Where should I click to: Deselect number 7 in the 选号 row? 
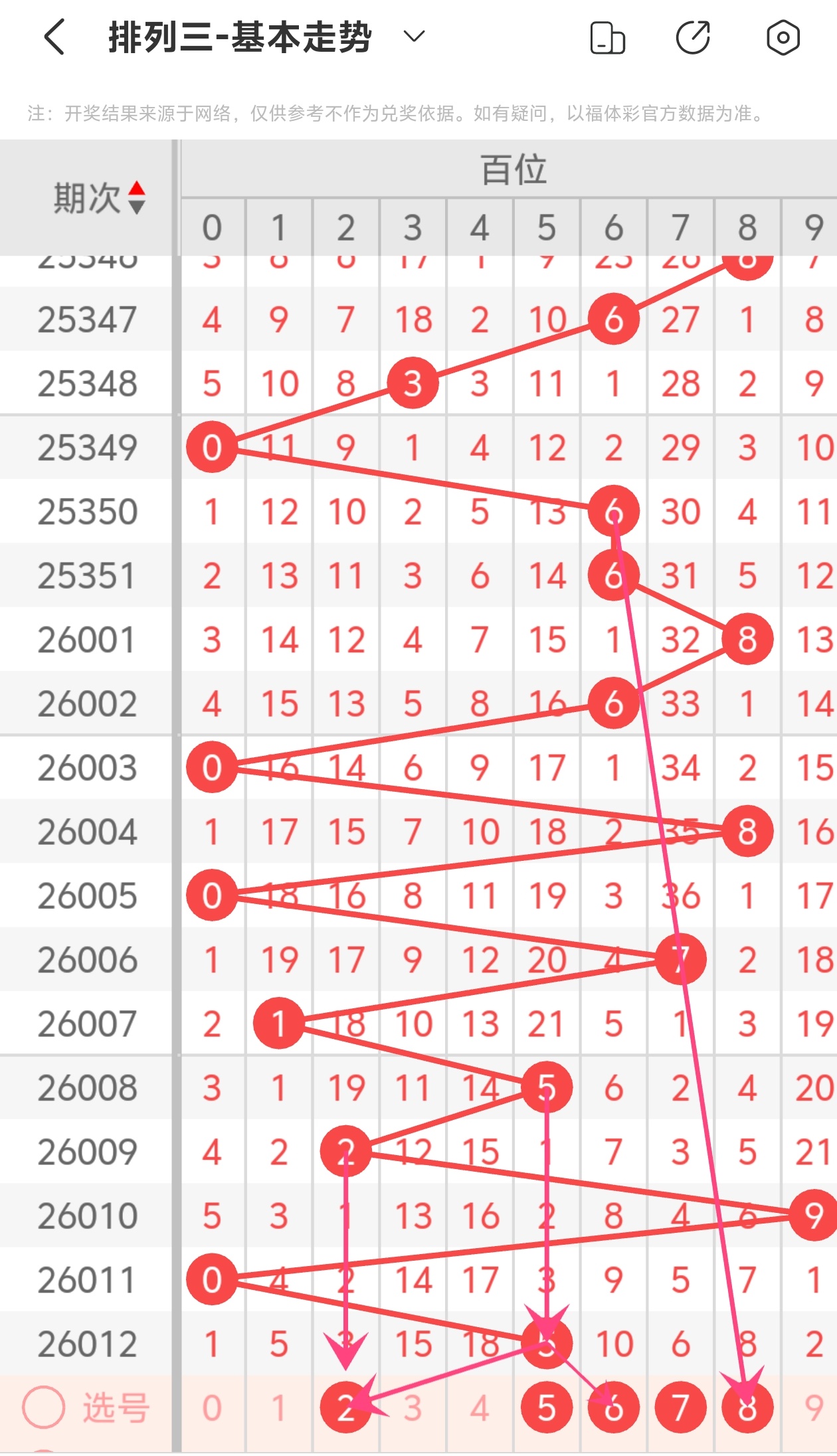pyautogui.click(x=680, y=1408)
